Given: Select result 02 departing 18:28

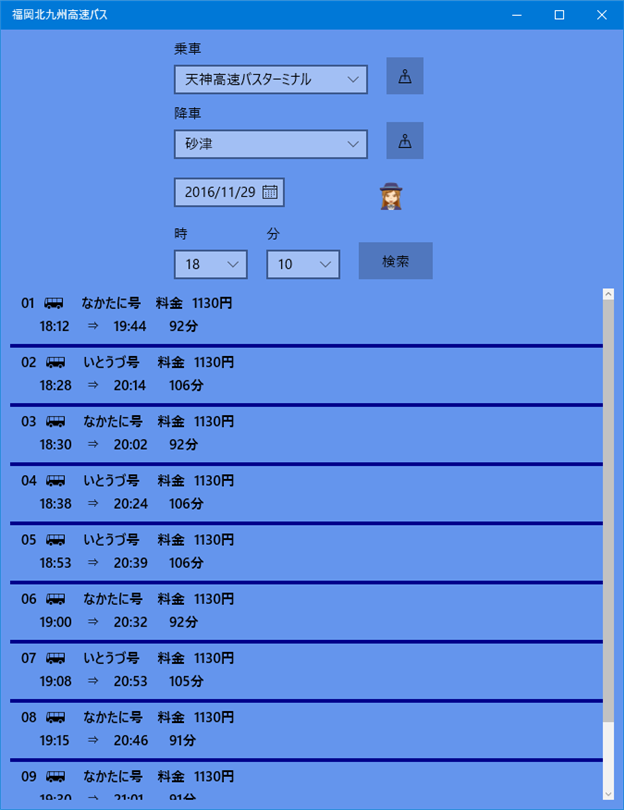Looking at the screenshot, I should click(x=300, y=373).
